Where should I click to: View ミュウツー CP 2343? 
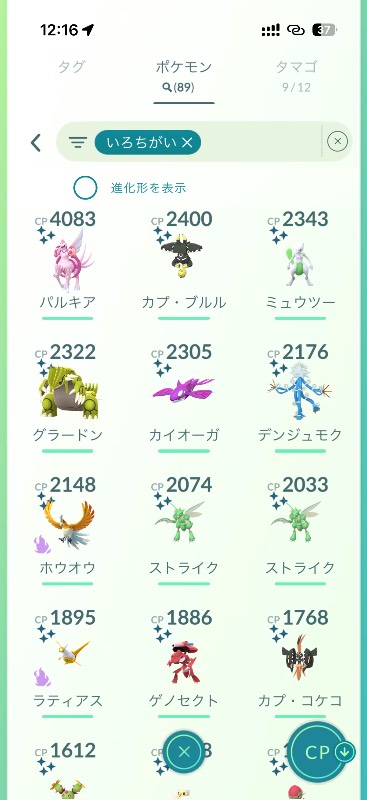[x=300, y=265]
